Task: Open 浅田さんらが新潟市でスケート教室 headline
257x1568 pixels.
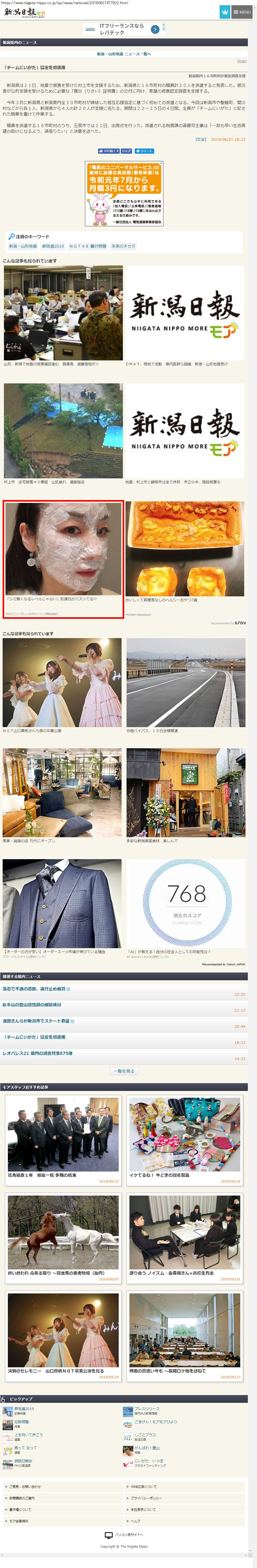Action: point(36,1021)
